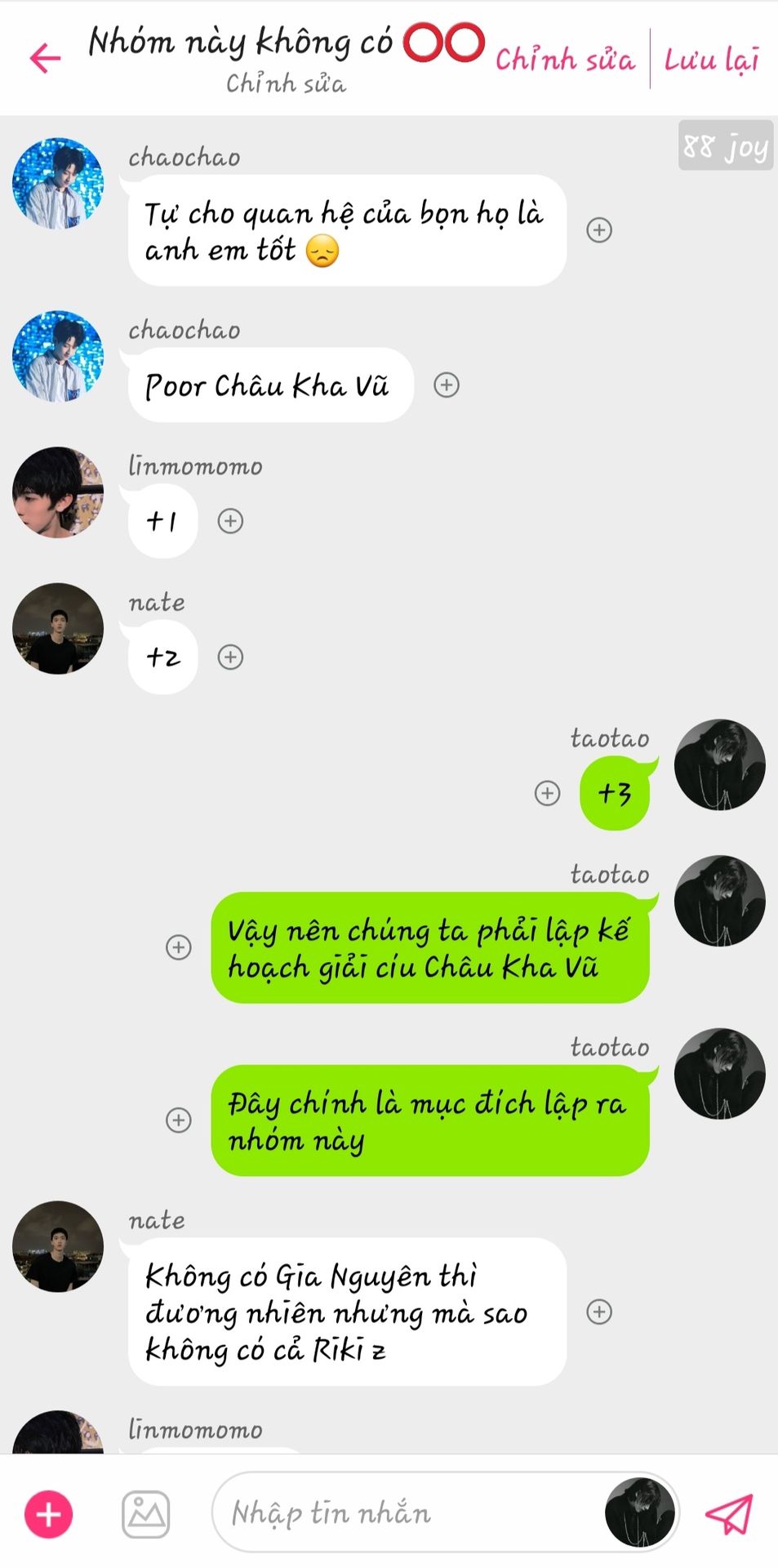Tap plus icon beside 'Vậy nên chúng ta' message
778x1568 pixels.
tap(179, 947)
